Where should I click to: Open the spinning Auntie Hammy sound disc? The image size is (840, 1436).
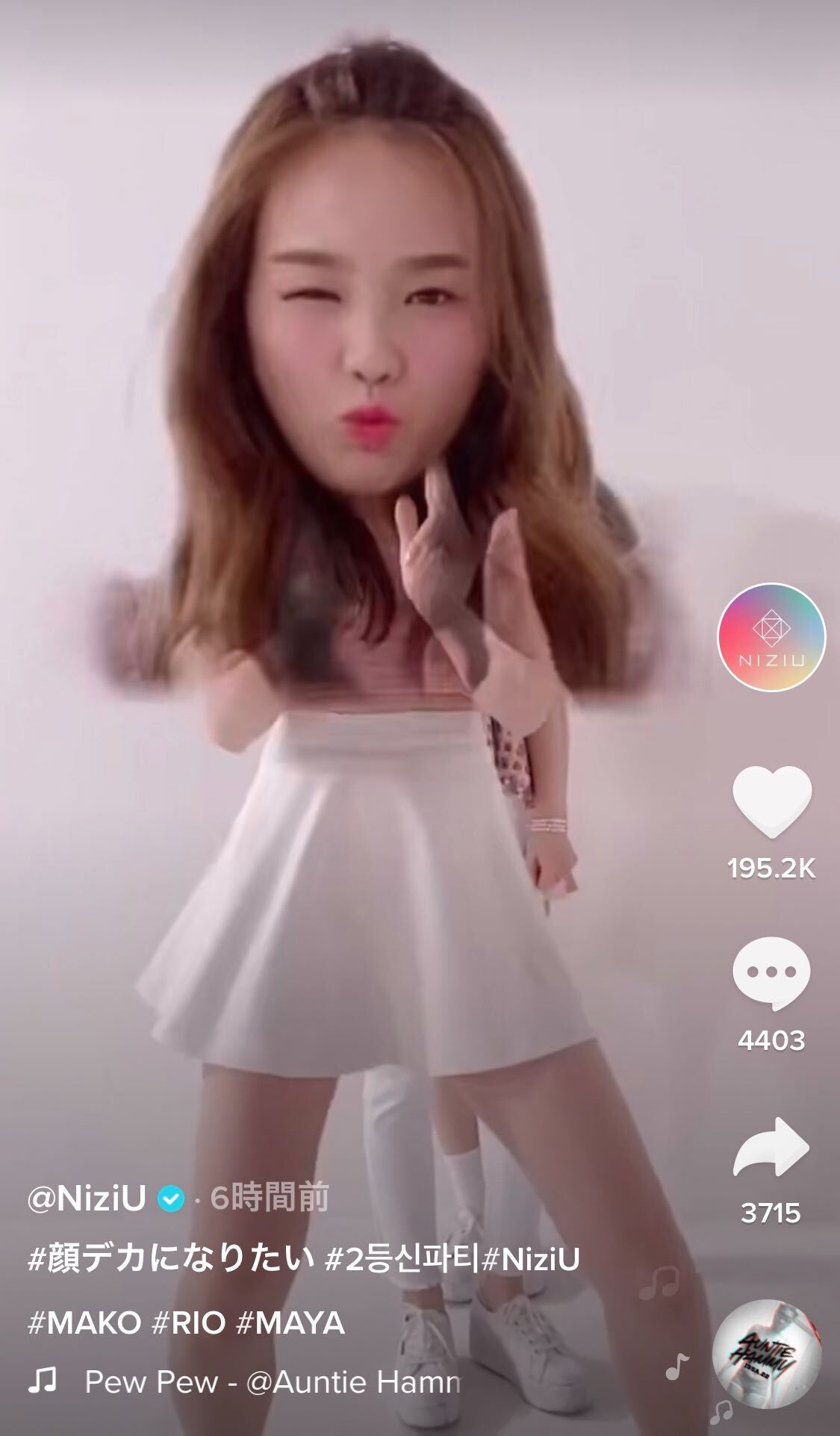(x=767, y=1353)
